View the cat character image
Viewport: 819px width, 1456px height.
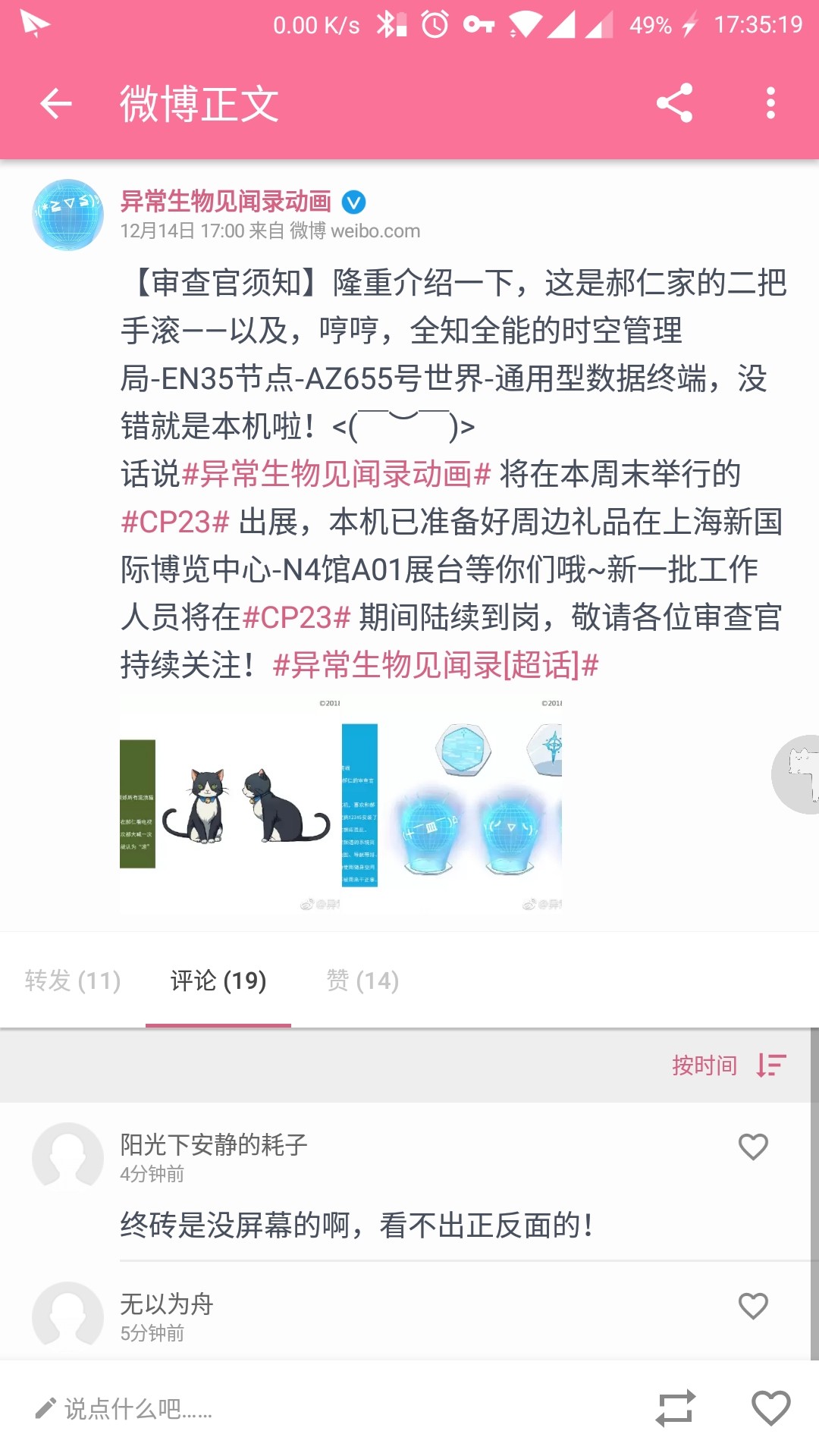(230, 805)
